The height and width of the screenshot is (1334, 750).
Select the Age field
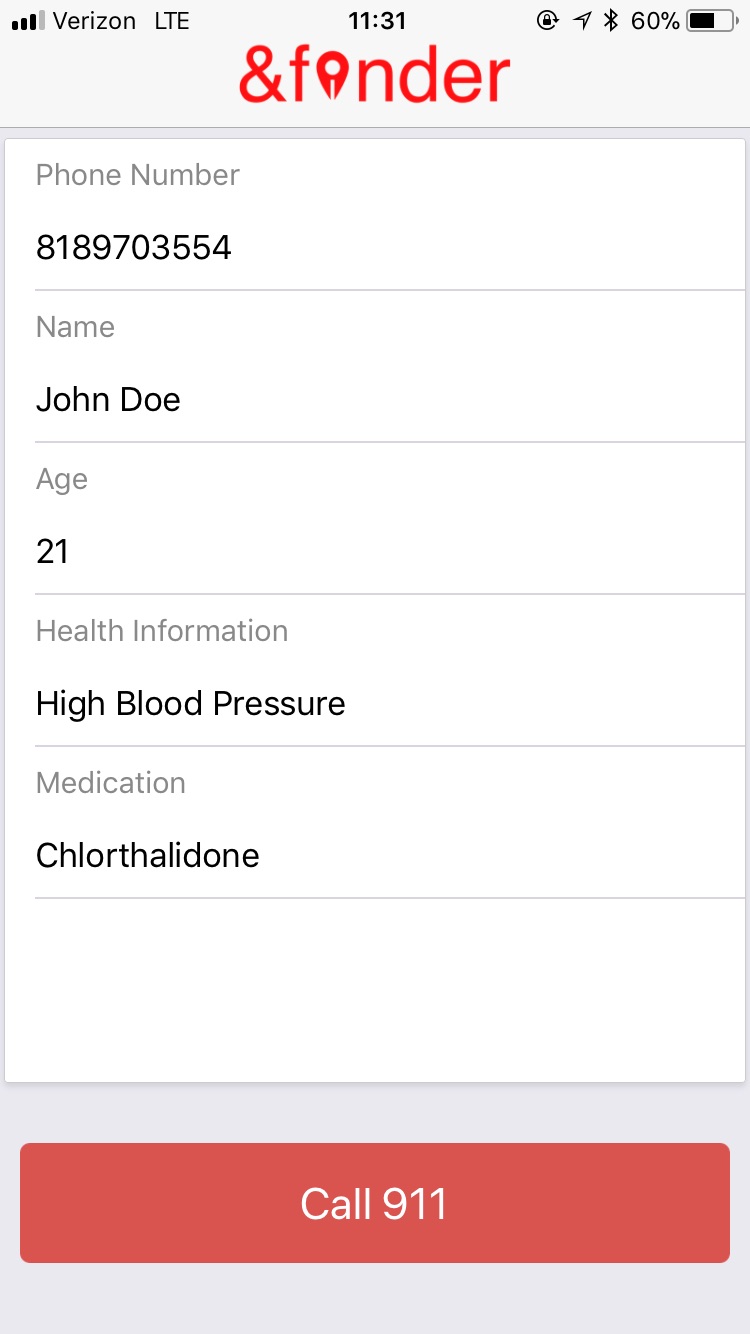(x=390, y=551)
